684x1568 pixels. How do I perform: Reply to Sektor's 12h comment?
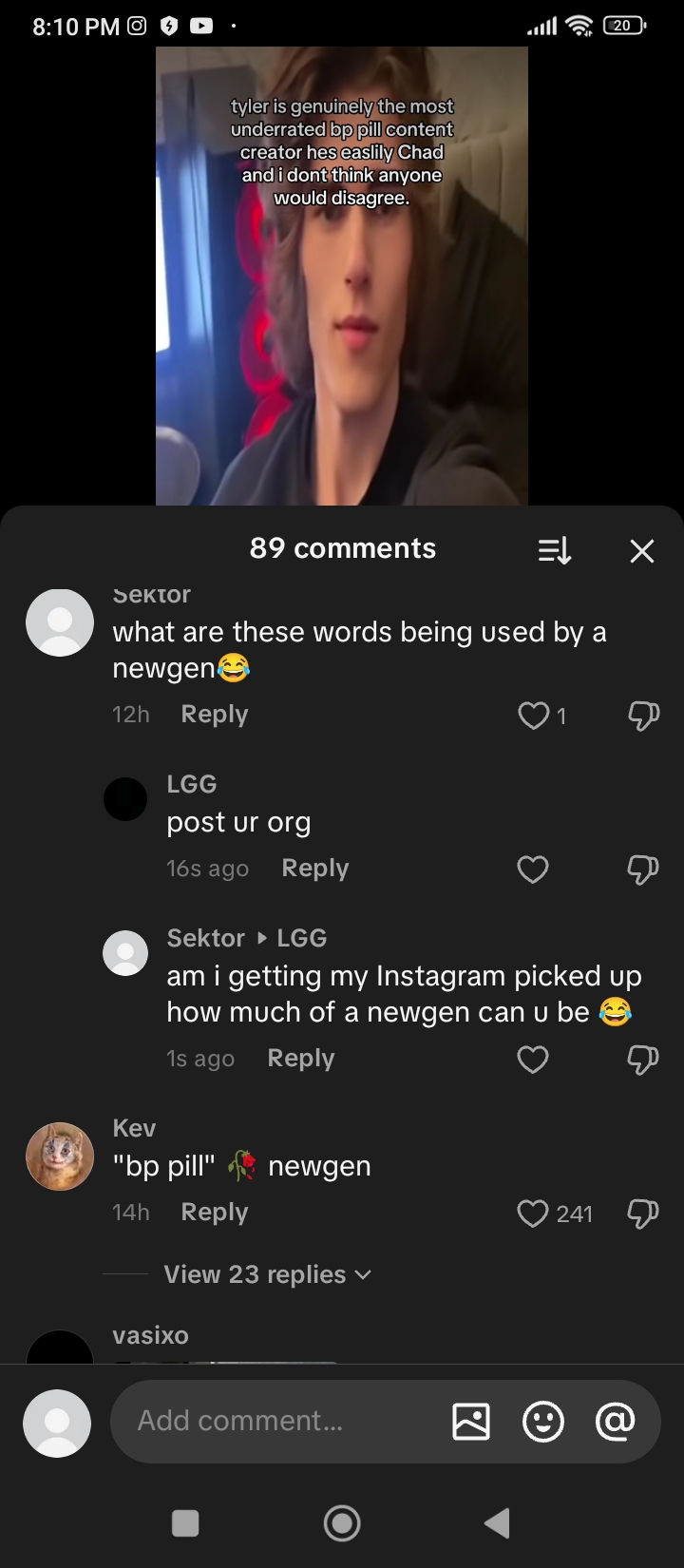point(215,715)
